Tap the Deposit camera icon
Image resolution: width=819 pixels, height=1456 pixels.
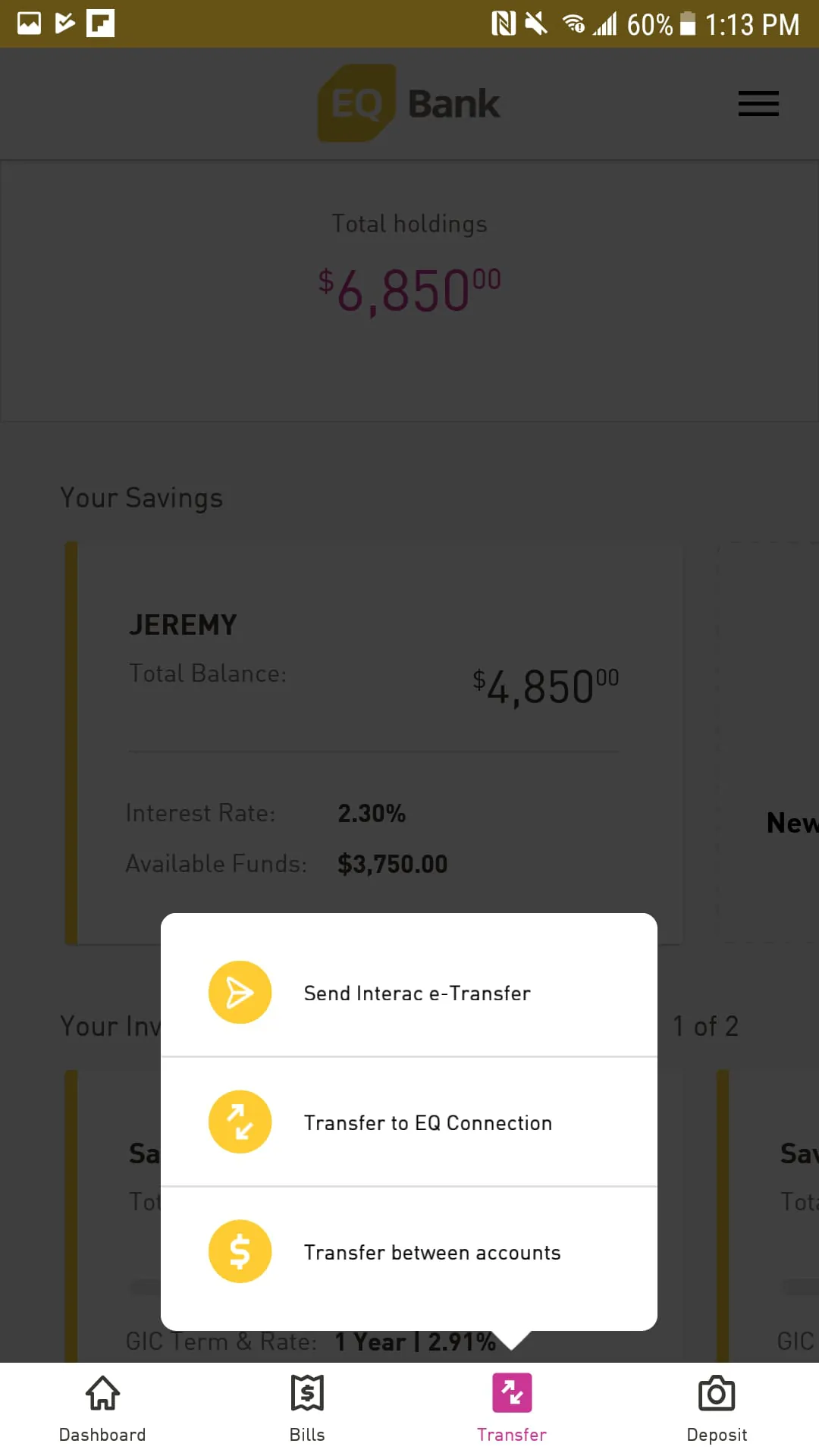[716, 1393]
